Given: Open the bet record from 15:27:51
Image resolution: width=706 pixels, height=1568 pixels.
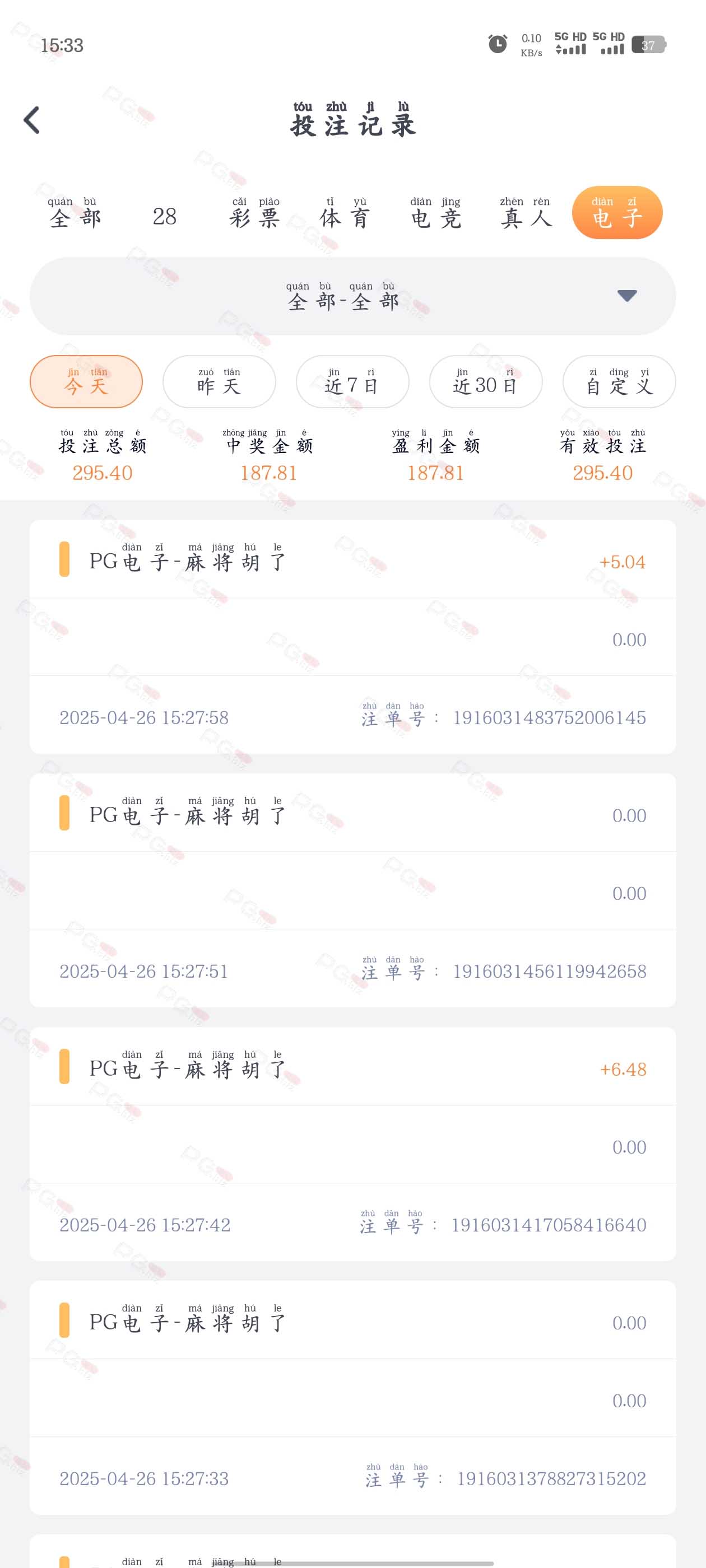Looking at the screenshot, I should pos(352,890).
